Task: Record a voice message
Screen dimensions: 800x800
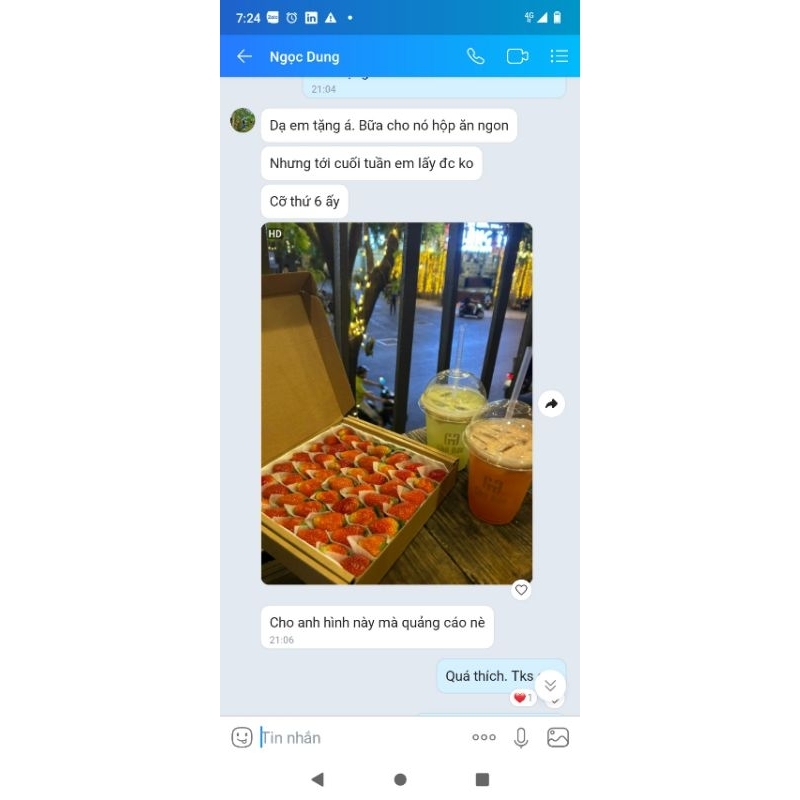Action: pos(521,737)
